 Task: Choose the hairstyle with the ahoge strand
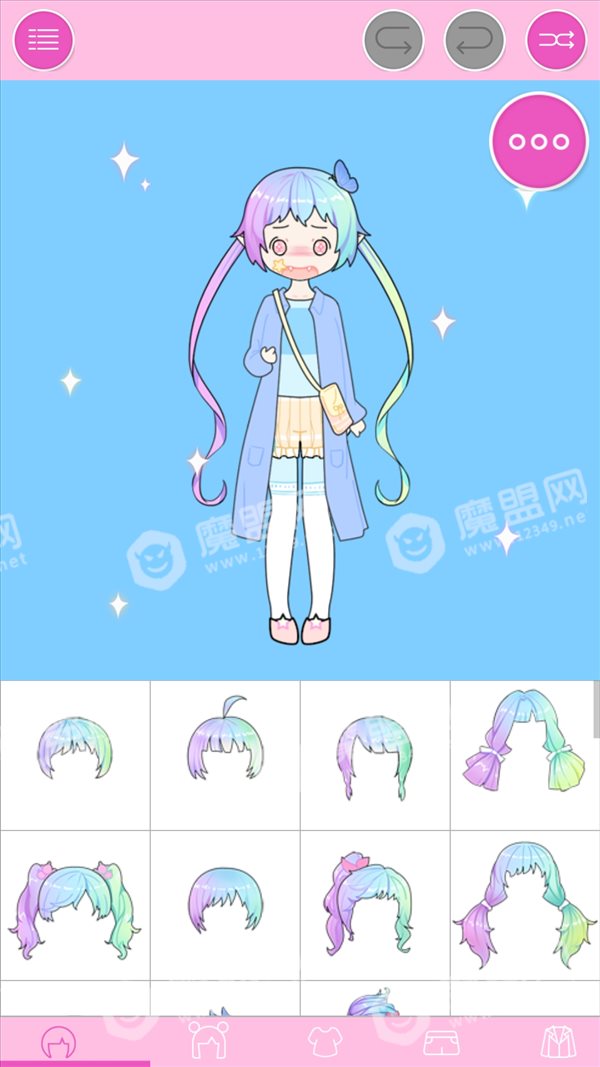click(225, 755)
